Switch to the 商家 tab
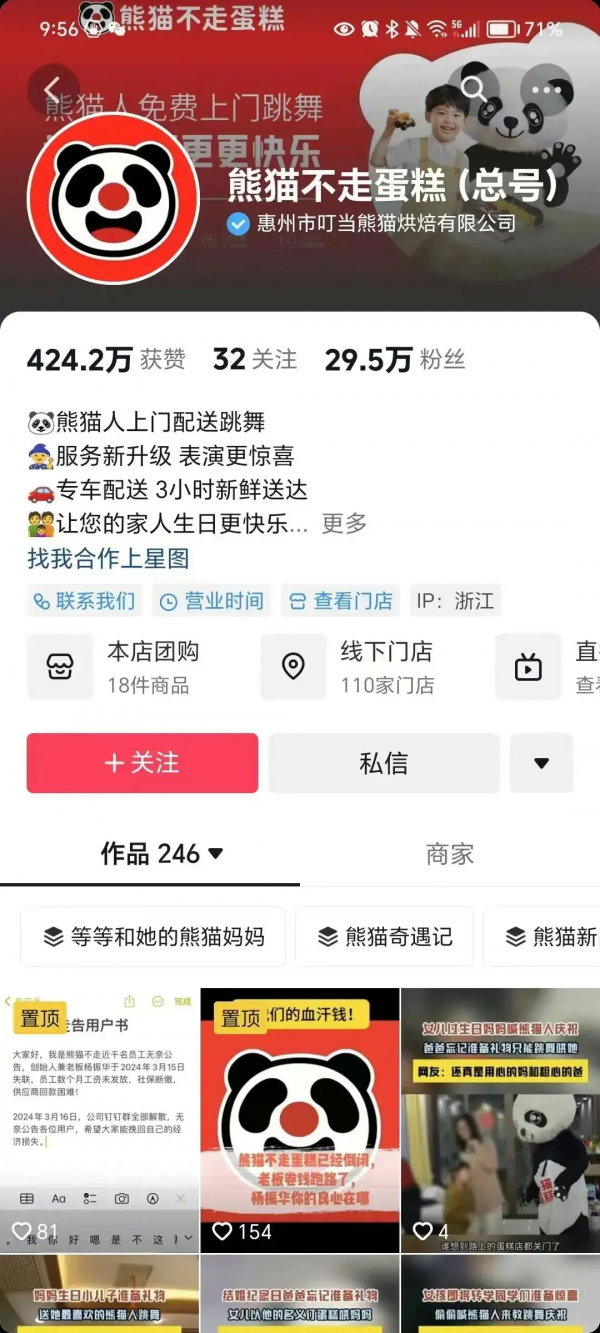 coord(449,854)
